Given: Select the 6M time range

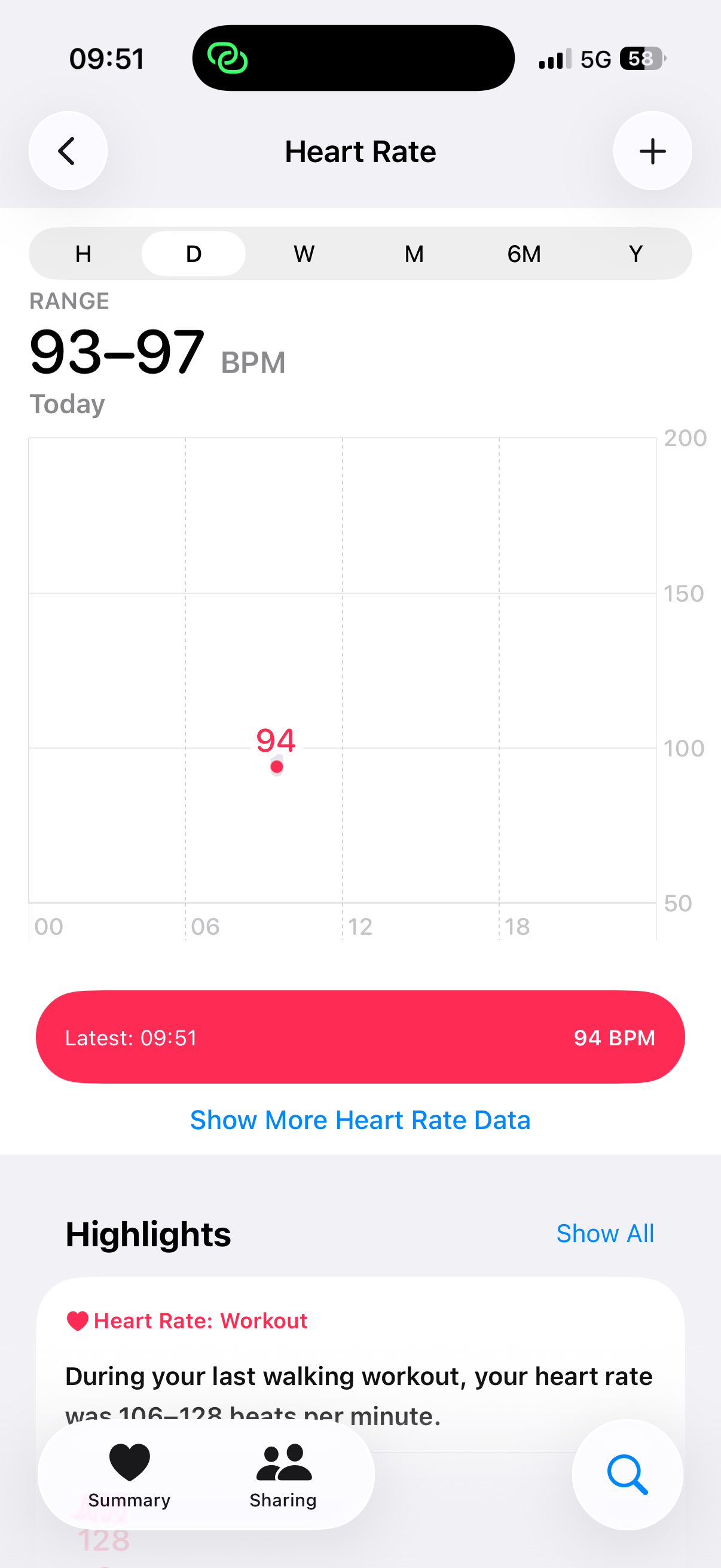Looking at the screenshot, I should 524,254.
